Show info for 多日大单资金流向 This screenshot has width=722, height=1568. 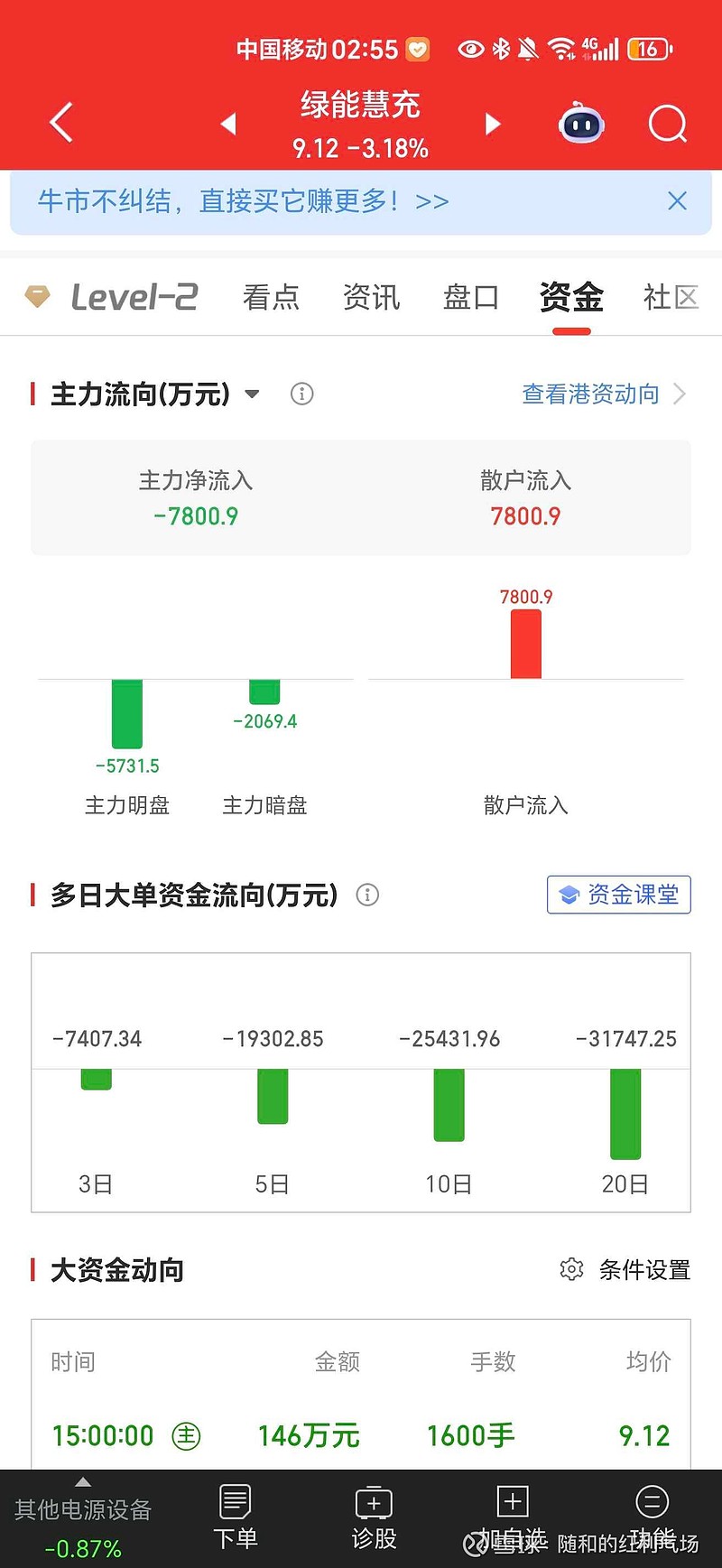point(367,895)
